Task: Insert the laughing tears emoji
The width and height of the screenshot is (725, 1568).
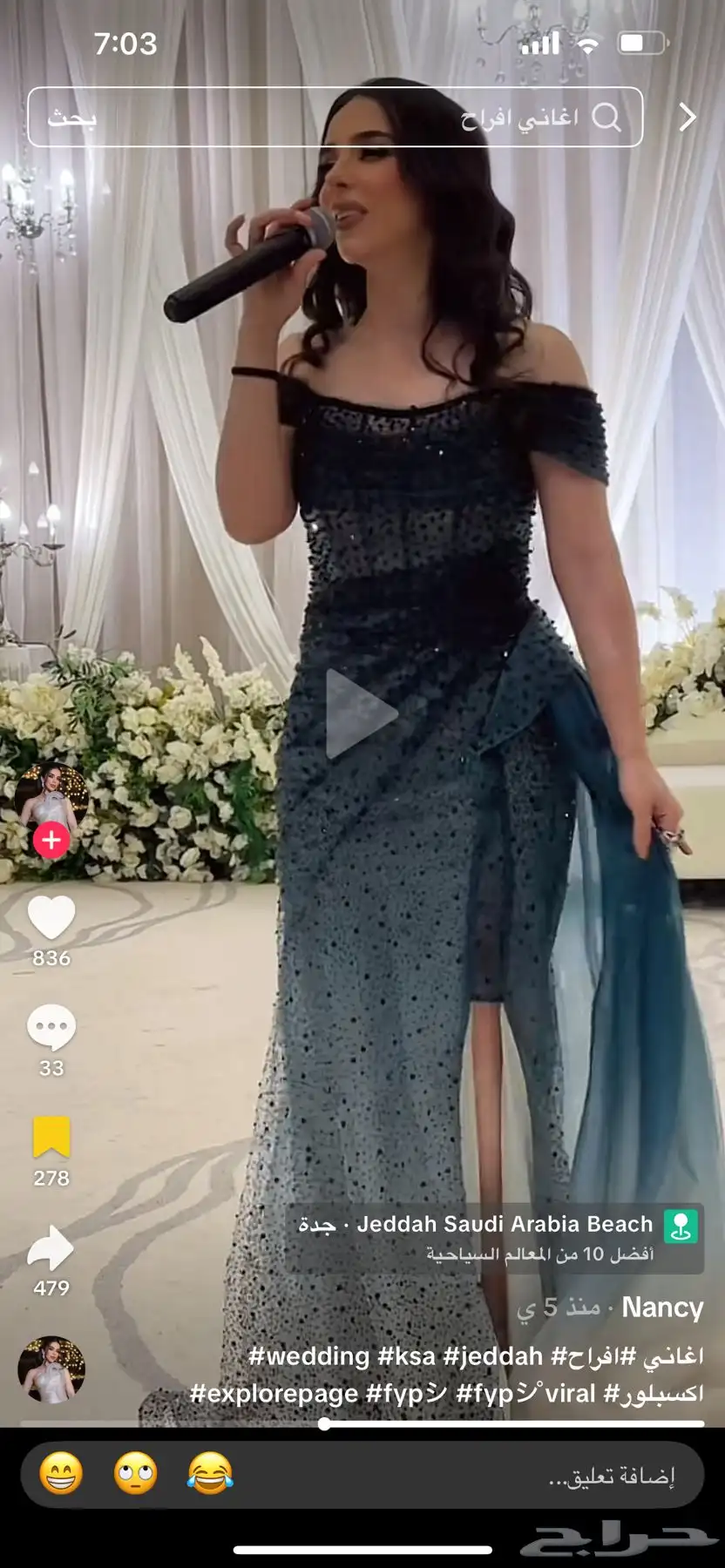Action: [210, 1474]
